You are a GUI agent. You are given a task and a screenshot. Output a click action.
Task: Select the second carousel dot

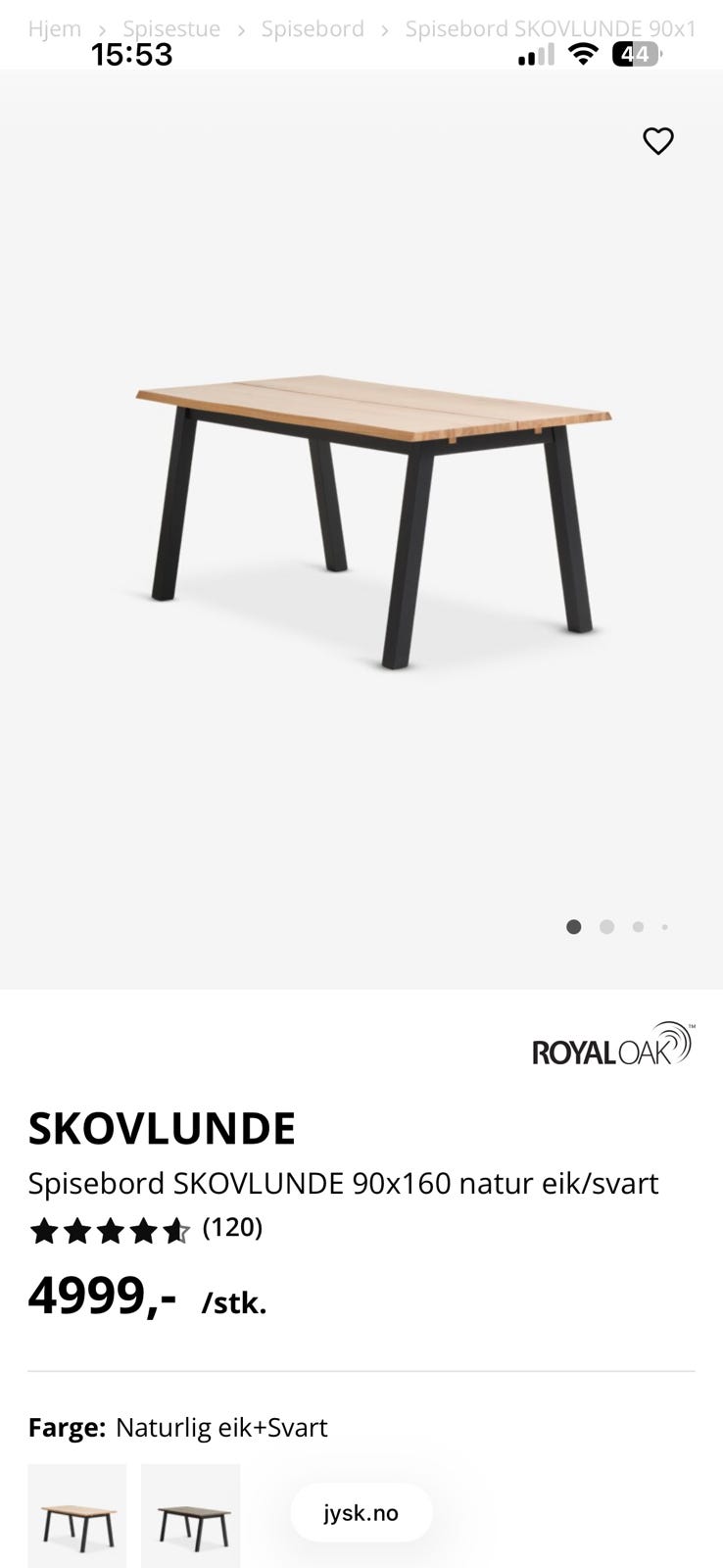click(x=606, y=926)
